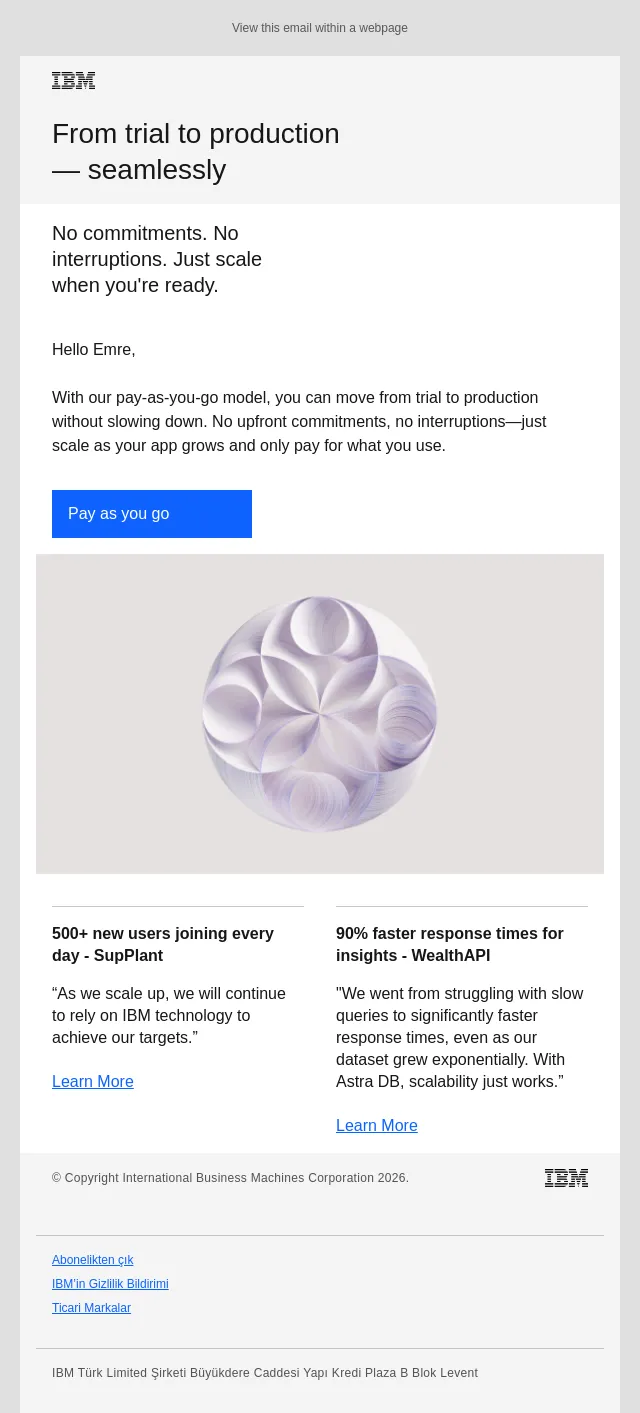The image size is (640, 1413).
Task: Open Learn More under the SupPlant quote
Action: (93, 1081)
